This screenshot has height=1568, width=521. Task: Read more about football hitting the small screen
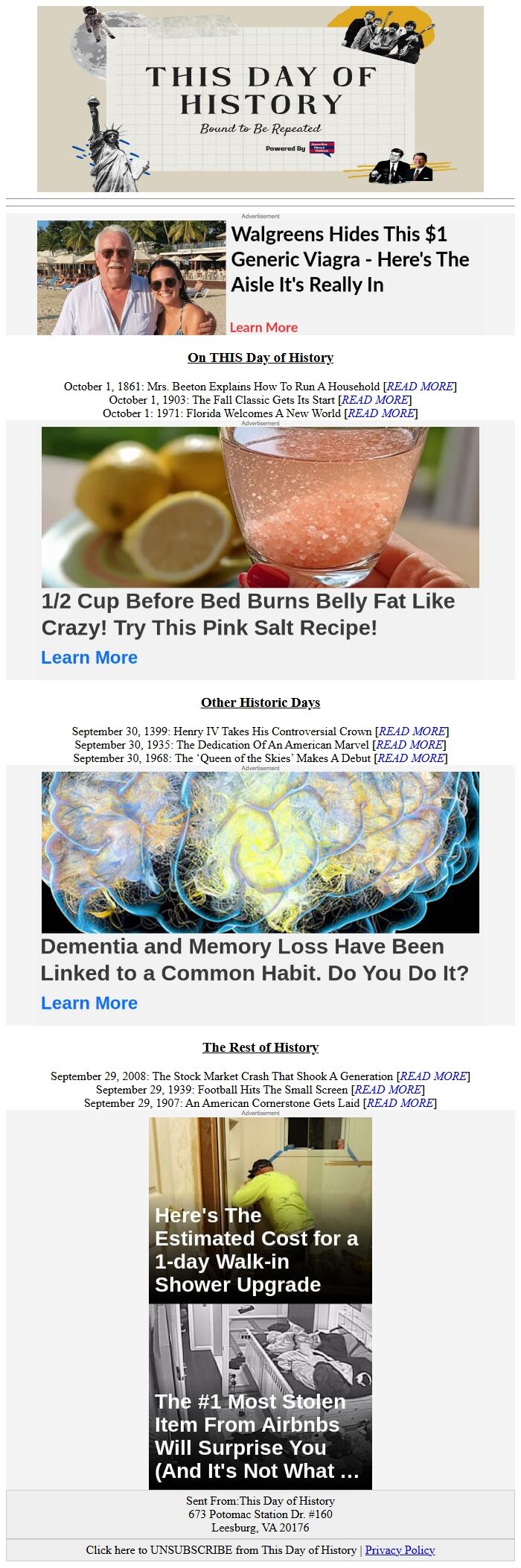point(388,1090)
